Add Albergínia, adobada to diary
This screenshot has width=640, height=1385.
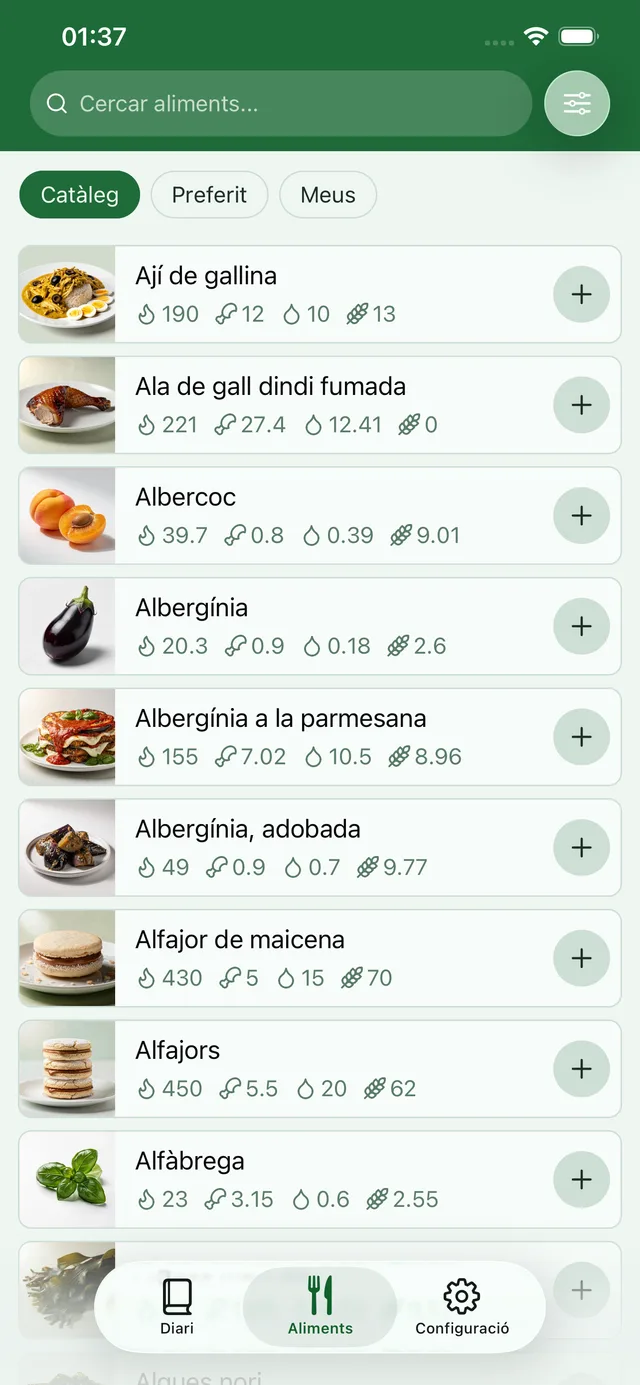581,848
